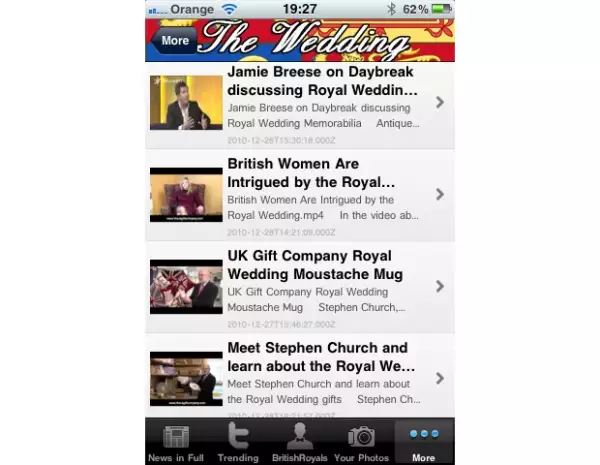The height and width of the screenshot is (465, 600).
Task: Open British Women Are Intrigued video
Action: pyautogui.click(x=300, y=193)
